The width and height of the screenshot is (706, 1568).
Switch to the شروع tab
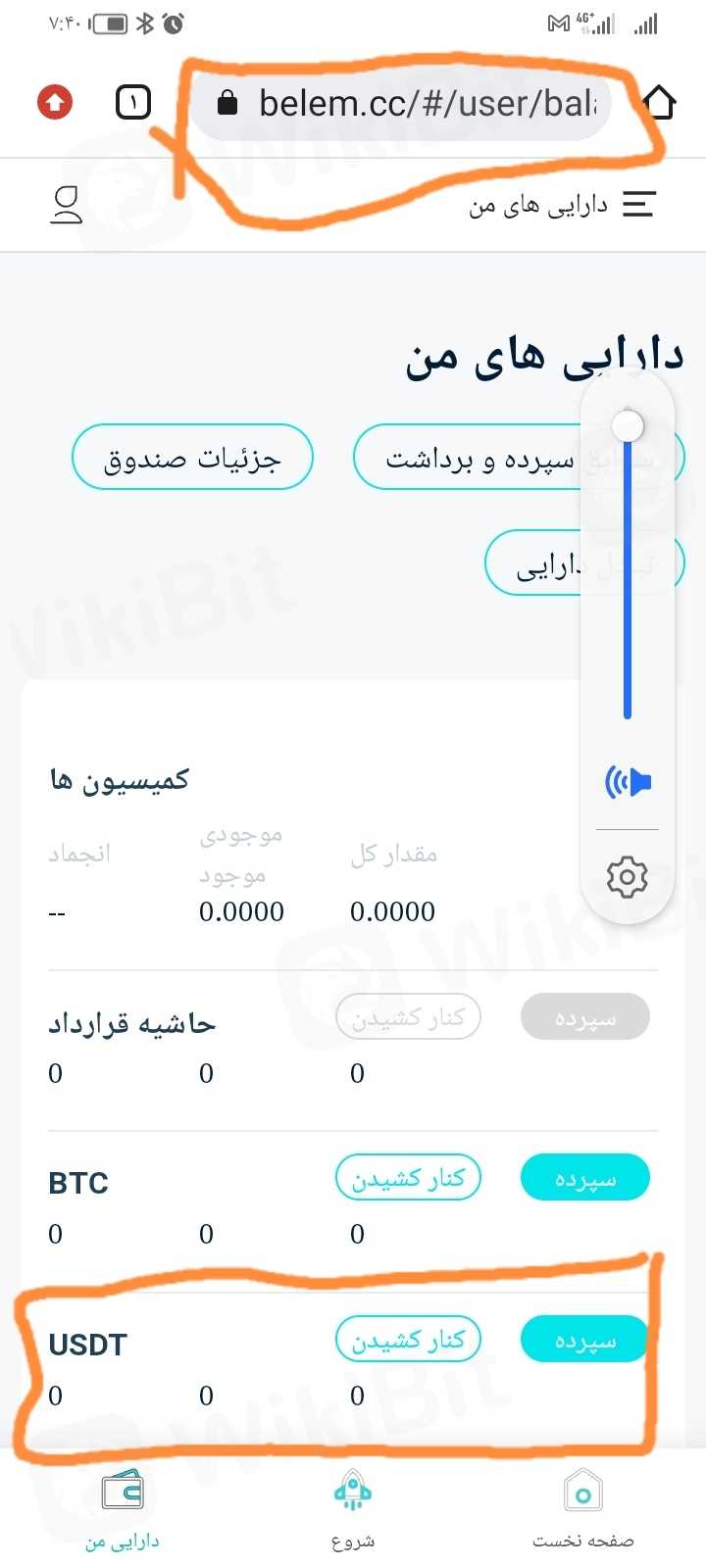click(353, 1509)
